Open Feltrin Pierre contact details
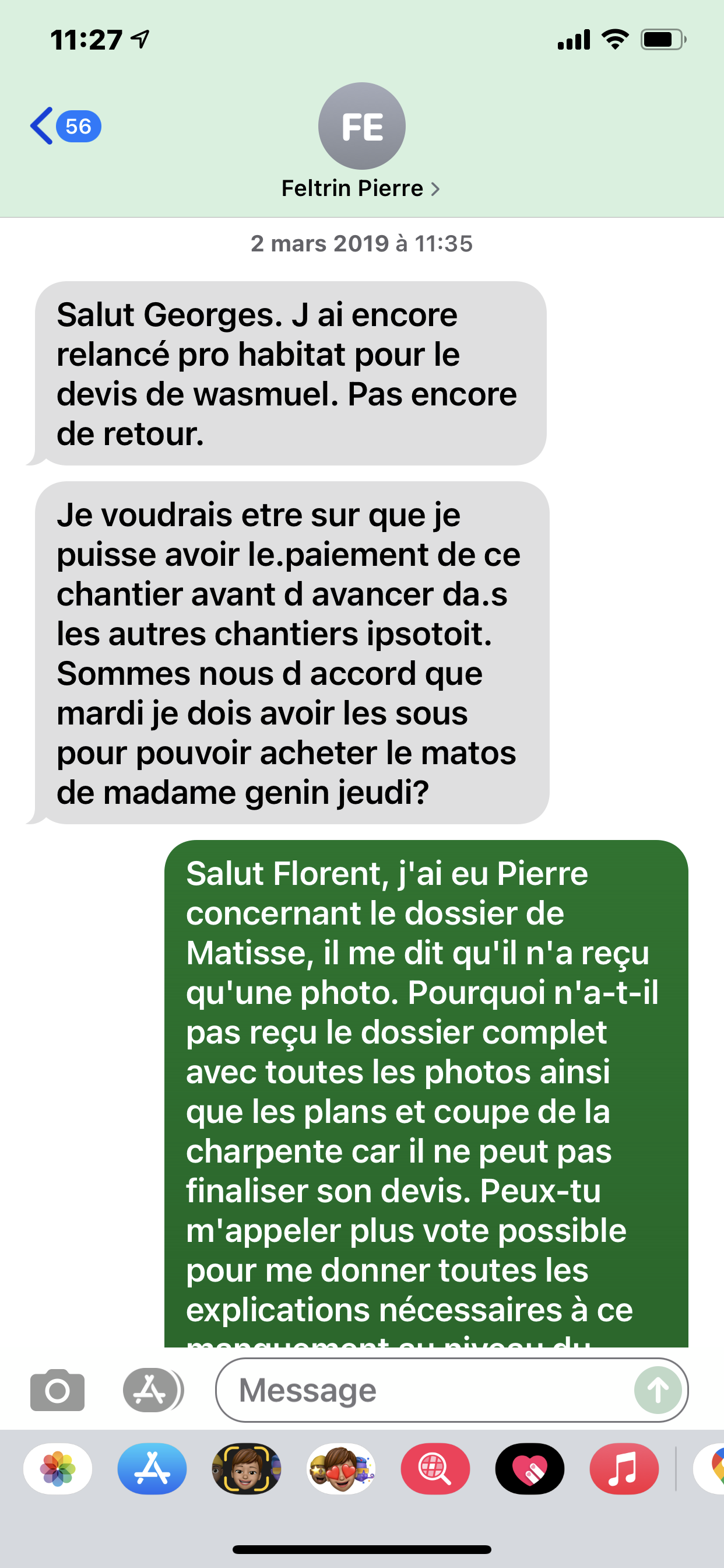 coord(361,188)
